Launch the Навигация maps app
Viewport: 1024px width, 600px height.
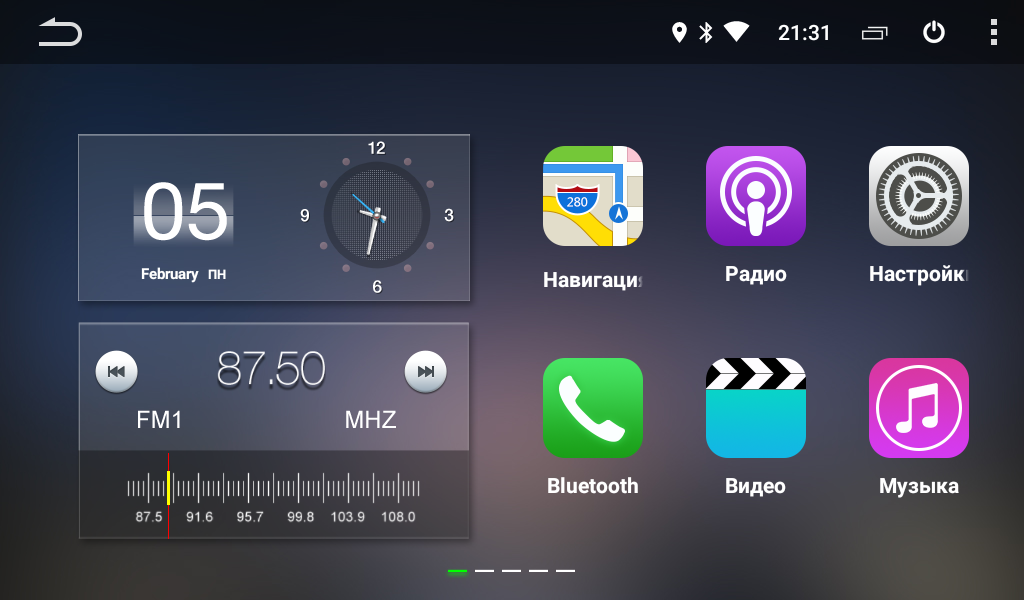(x=592, y=197)
